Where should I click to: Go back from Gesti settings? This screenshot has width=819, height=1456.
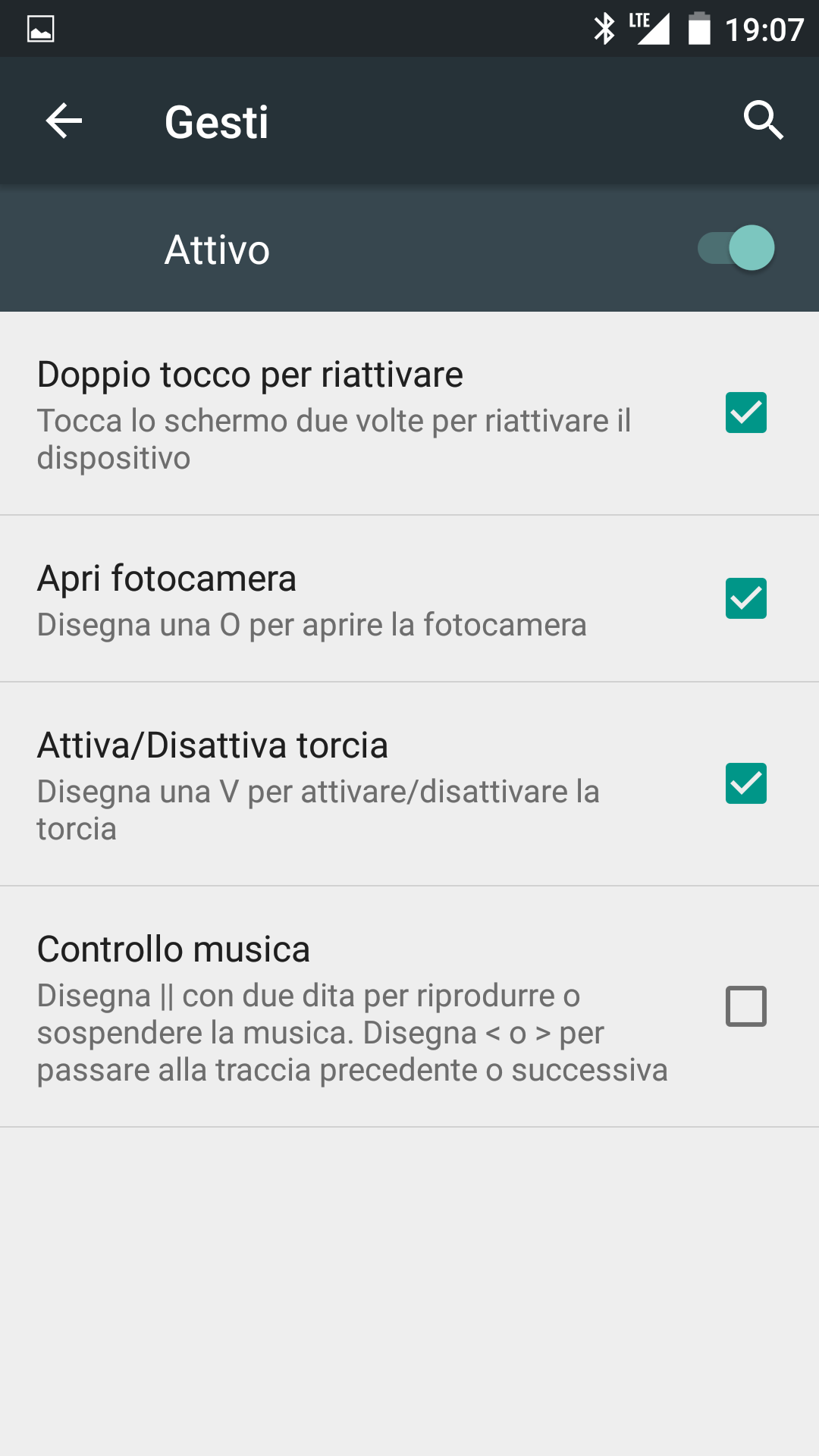[64, 121]
